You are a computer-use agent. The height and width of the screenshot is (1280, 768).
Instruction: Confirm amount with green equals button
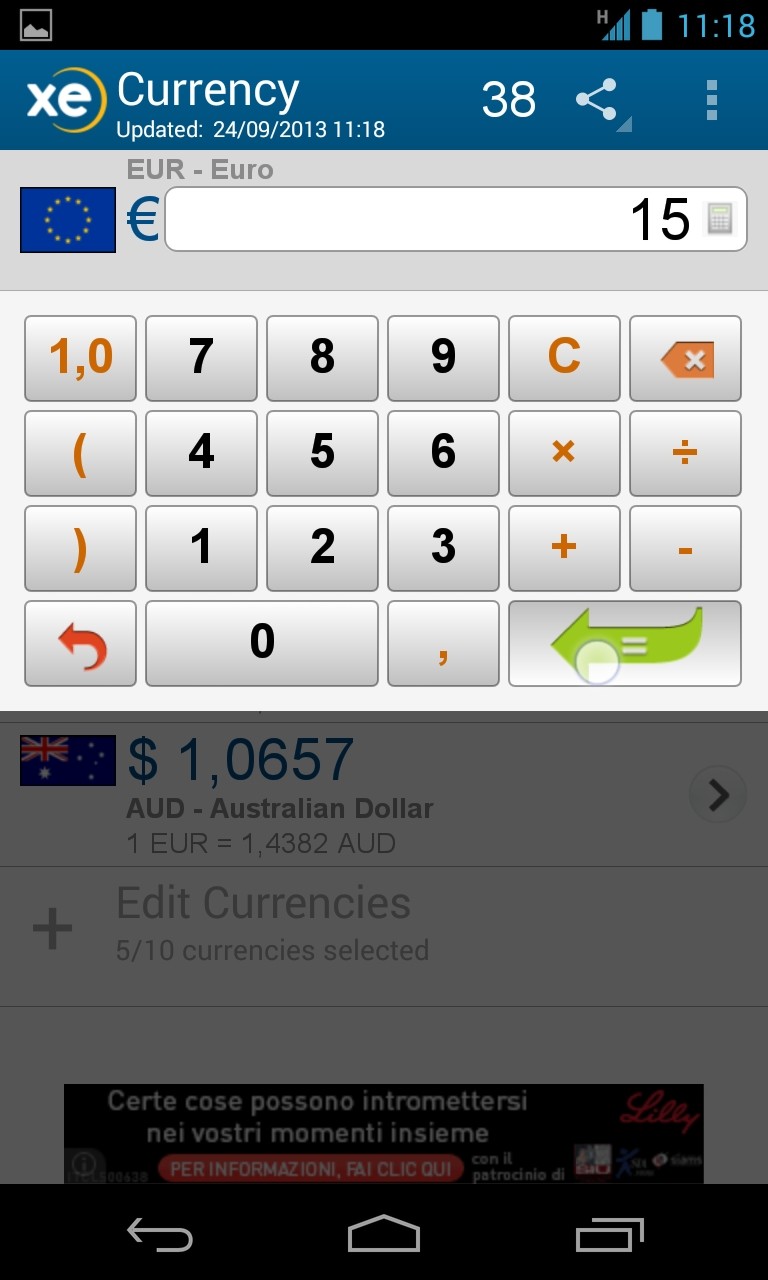click(624, 643)
